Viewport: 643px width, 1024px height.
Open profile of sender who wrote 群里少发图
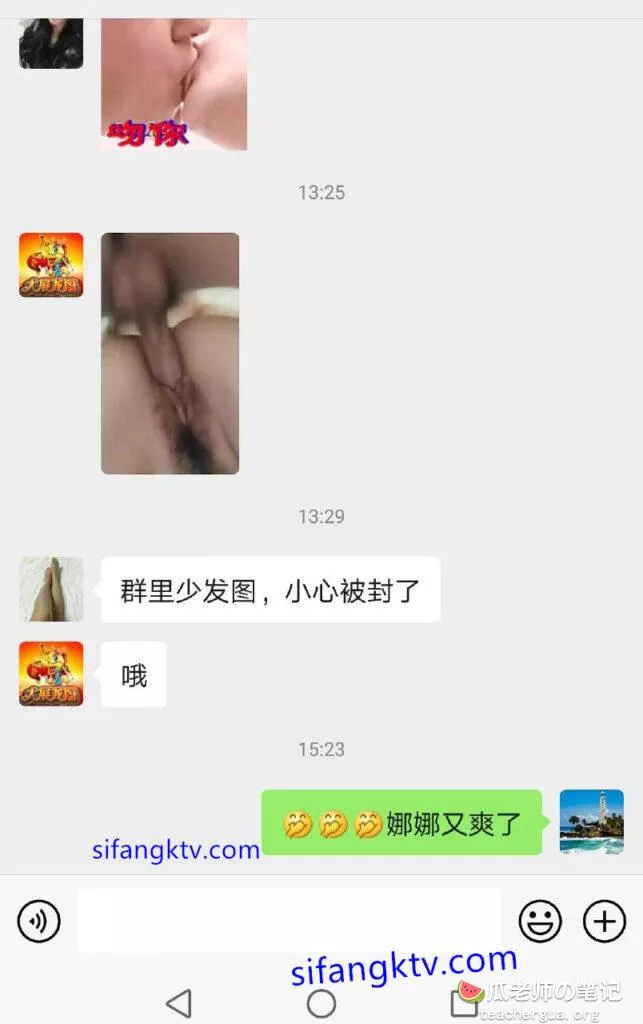pos(51,589)
